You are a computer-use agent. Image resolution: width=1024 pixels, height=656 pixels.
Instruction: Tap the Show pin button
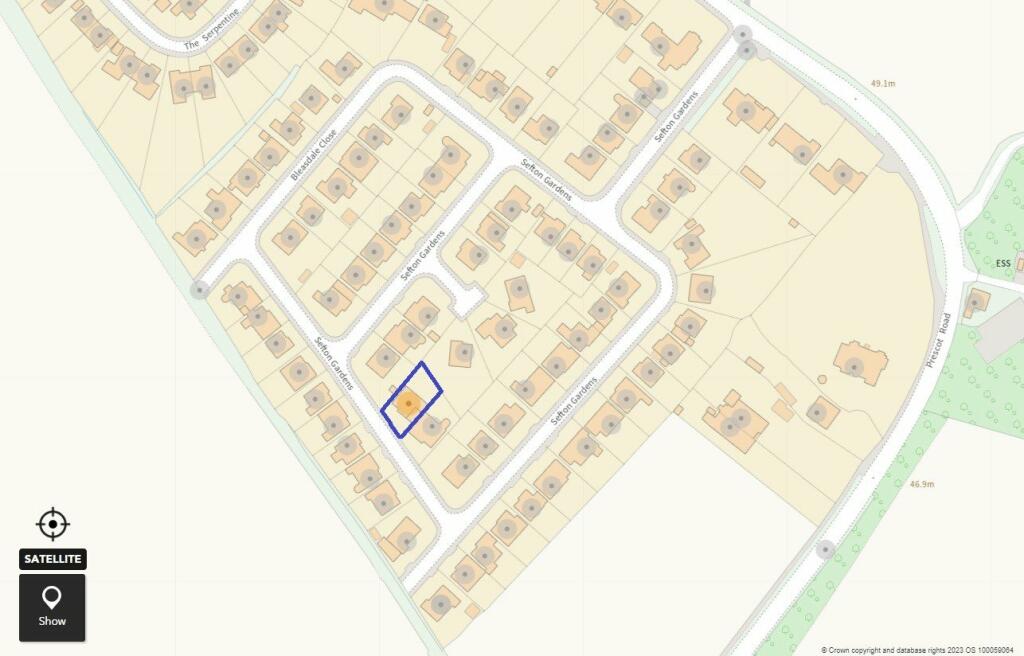pyautogui.click(x=52, y=607)
